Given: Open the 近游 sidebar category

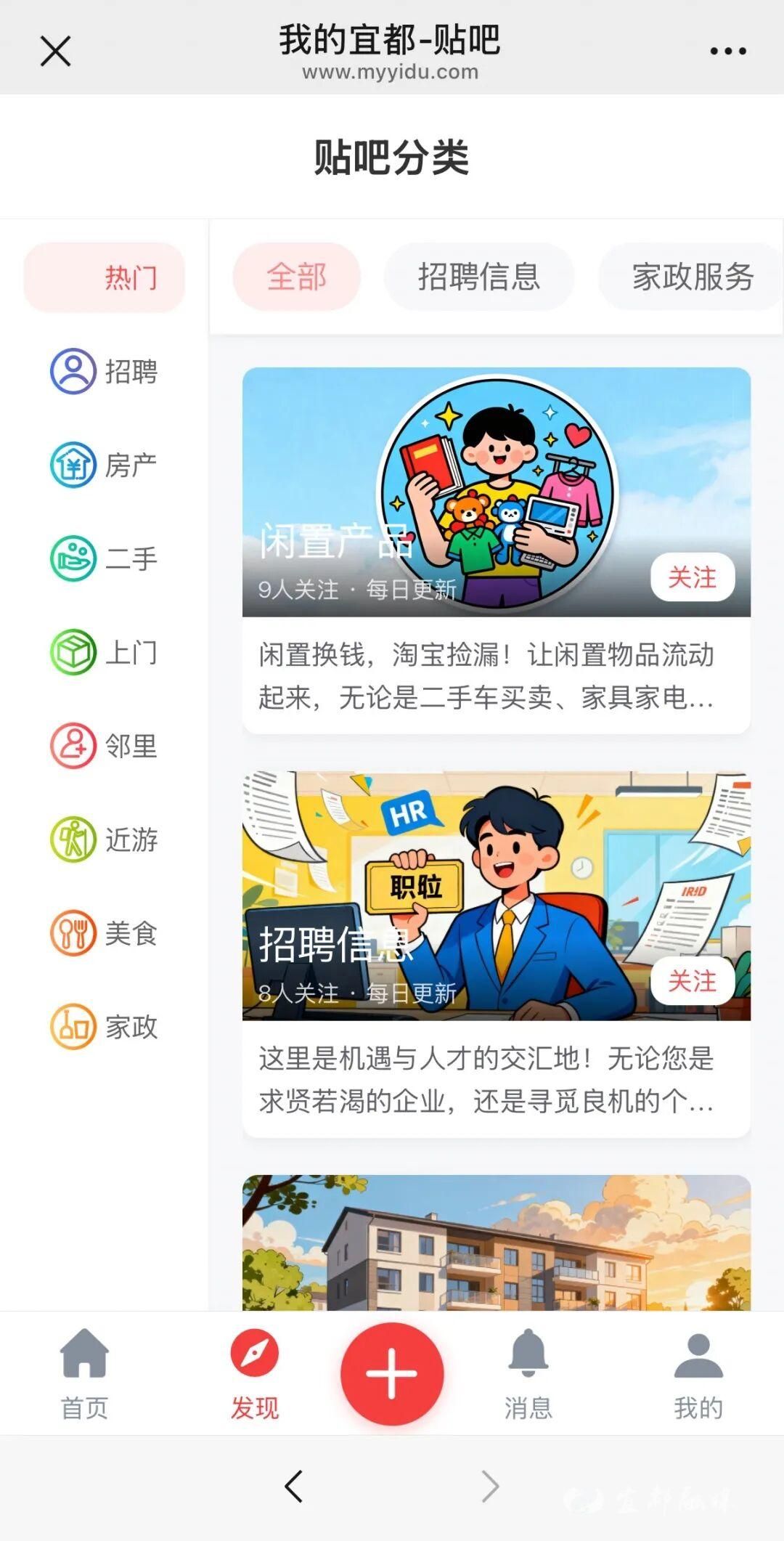Looking at the screenshot, I should pos(105,839).
